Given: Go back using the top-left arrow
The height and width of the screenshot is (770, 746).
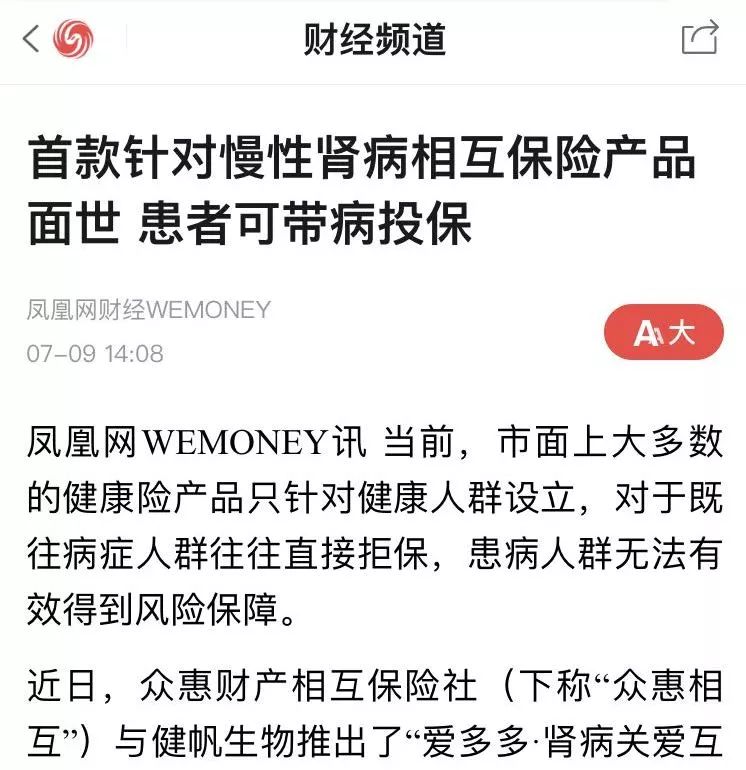Looking at the screenshot, I should pyautogui.click(x=30, y=40).
